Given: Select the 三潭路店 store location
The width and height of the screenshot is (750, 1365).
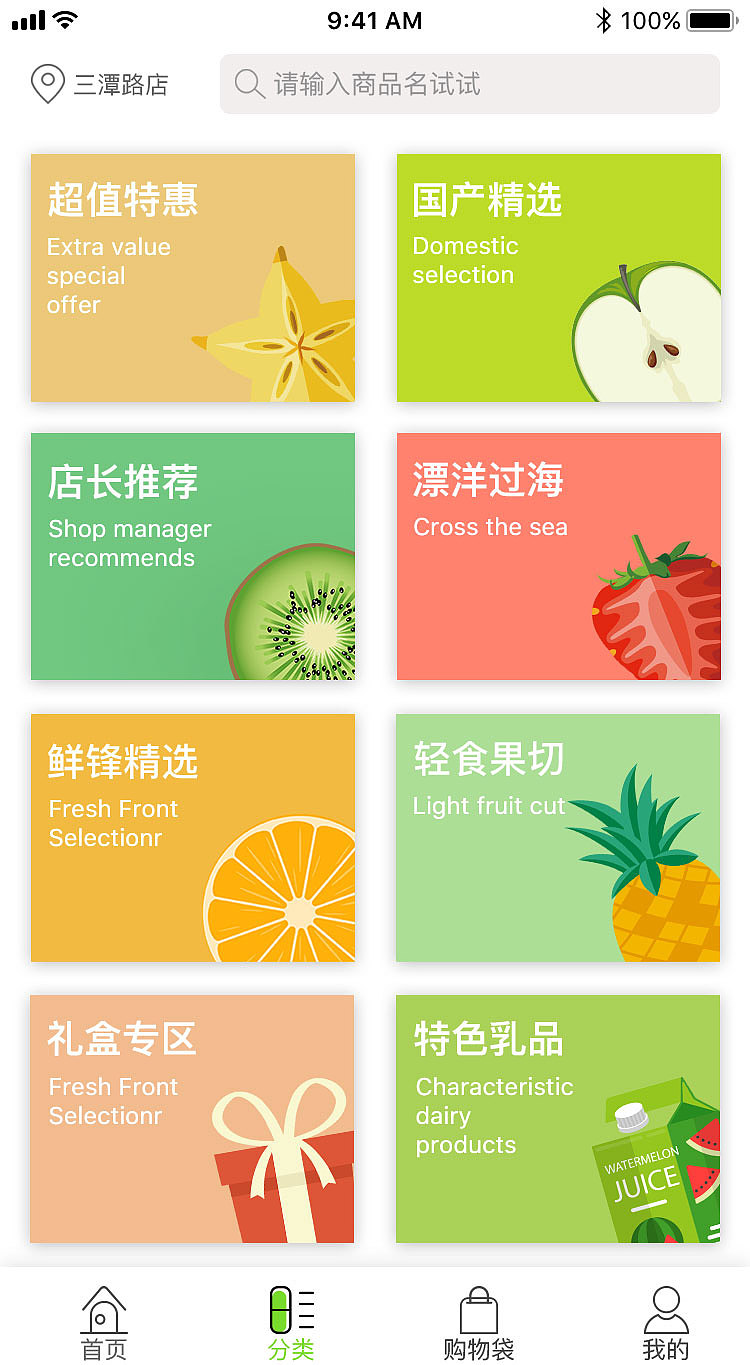Looking at the screenshot, I should [x=100, y=84].
